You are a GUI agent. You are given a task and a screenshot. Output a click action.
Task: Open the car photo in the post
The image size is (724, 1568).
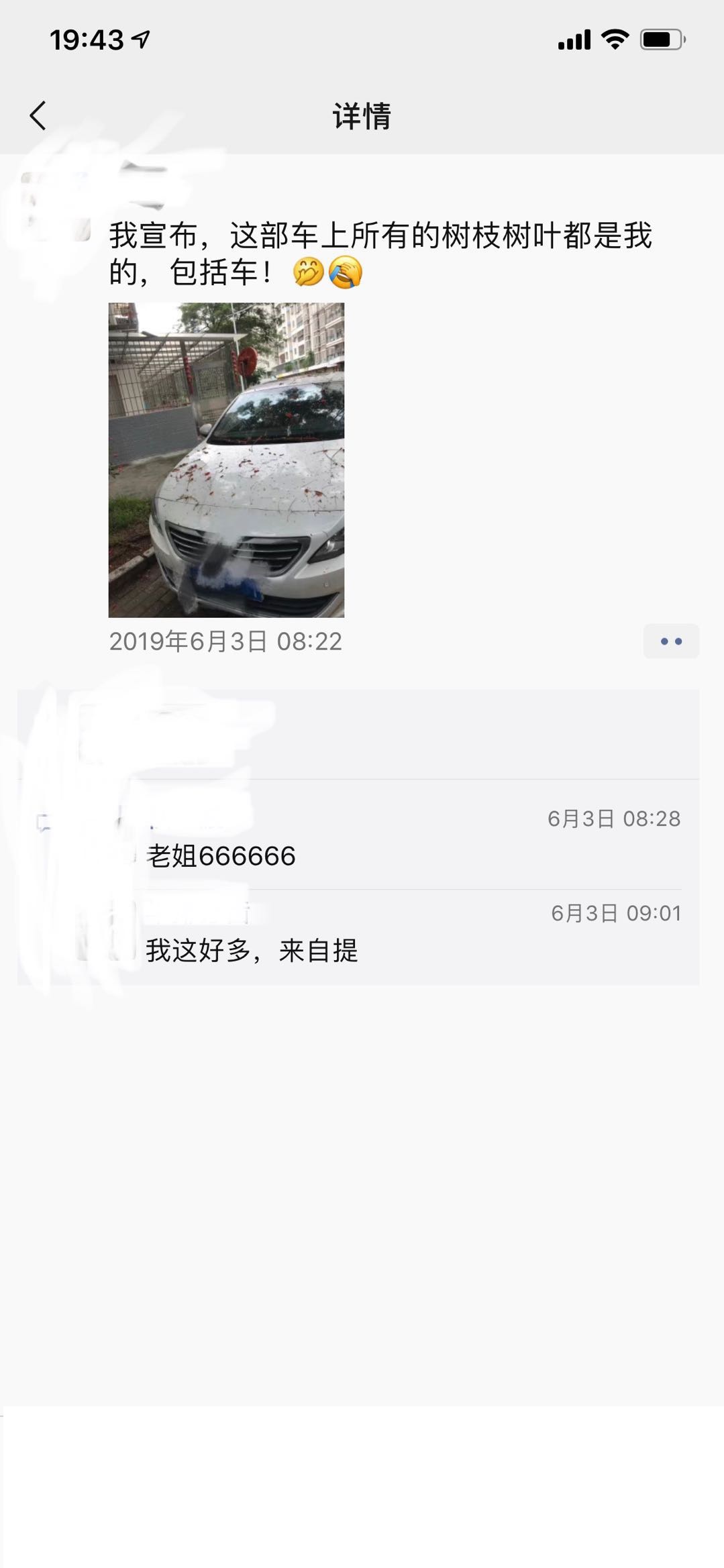click(x=226, y=460)
